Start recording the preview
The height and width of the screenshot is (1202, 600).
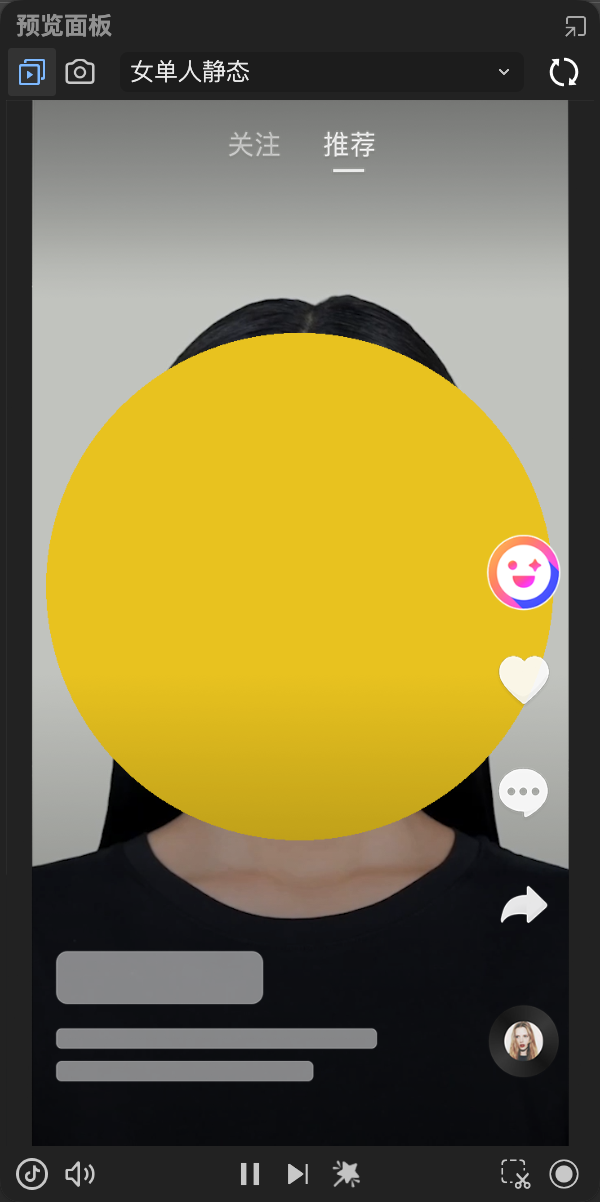coord(564,1173)
